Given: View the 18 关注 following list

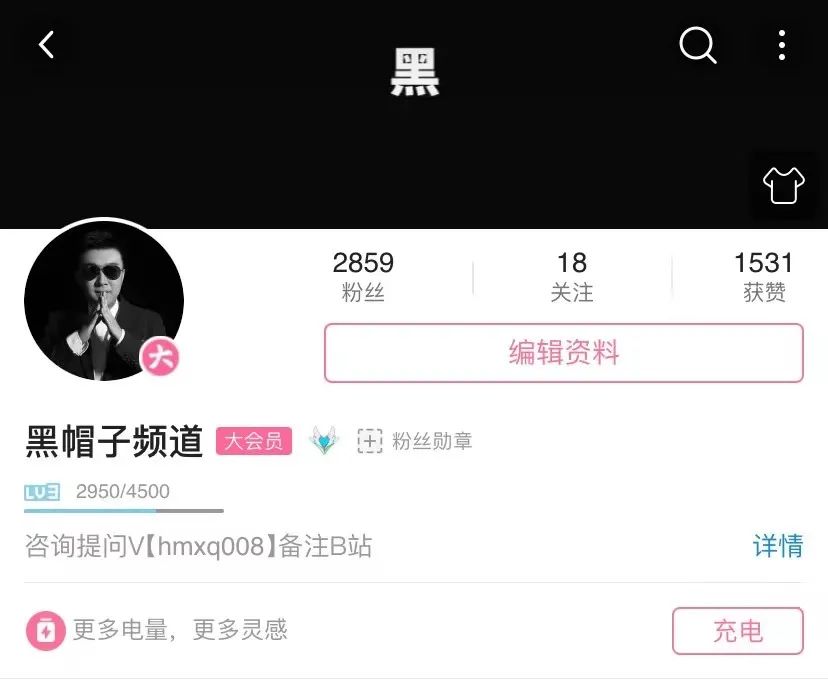Looking at the screenshot, I should [571, 276].
